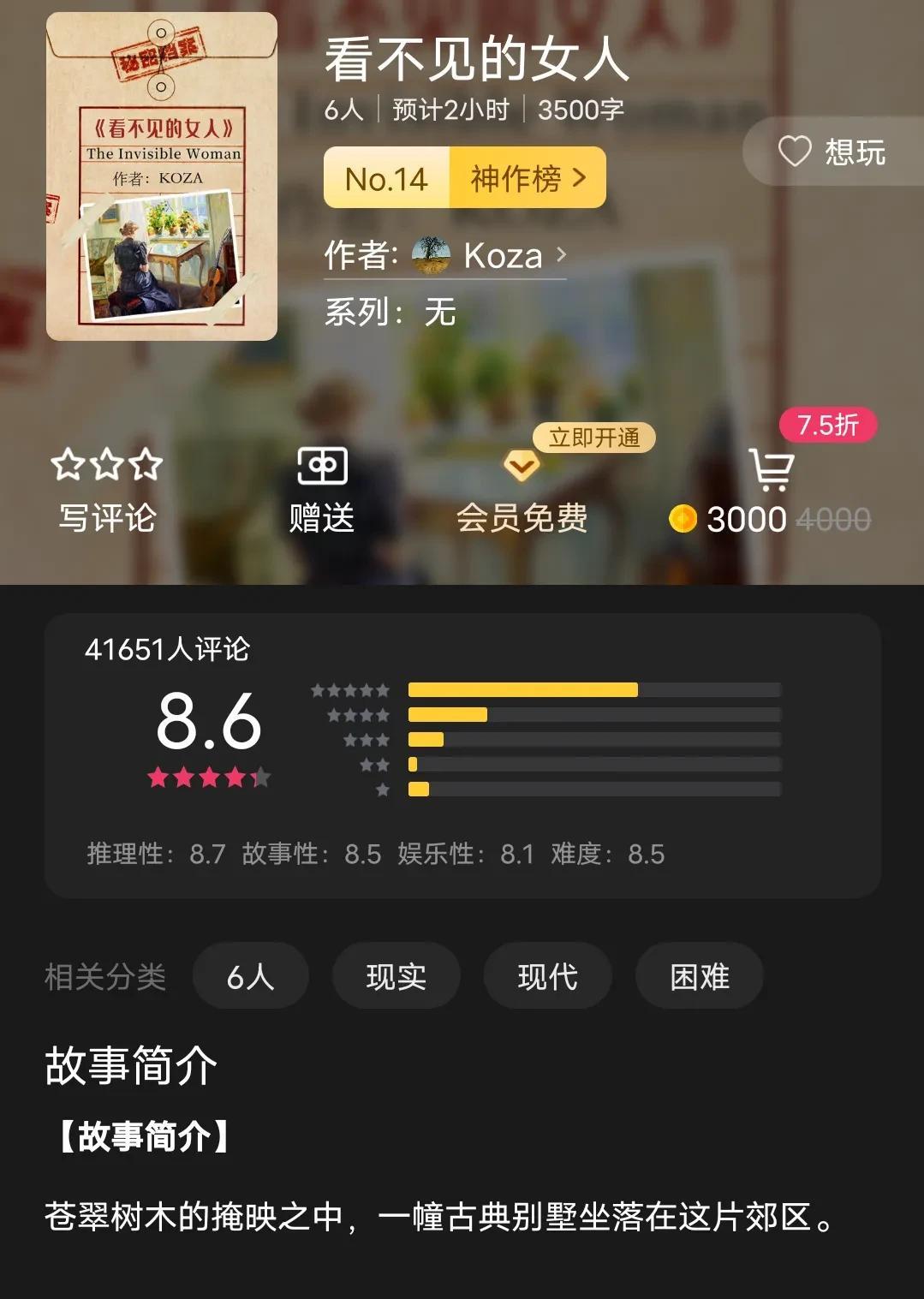
Task: Add the script to 想玩 wishlist
Action: (832, 152)
